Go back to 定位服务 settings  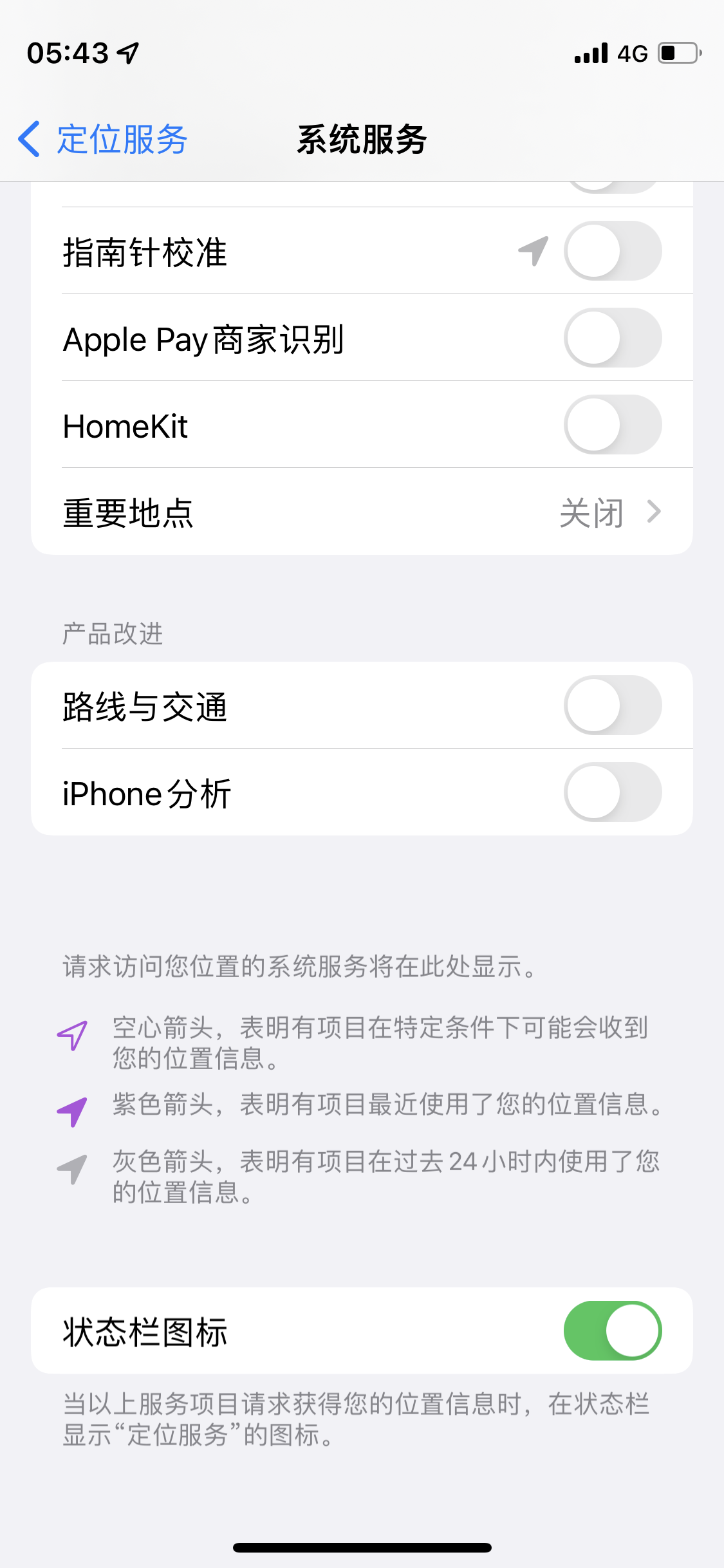(103, 139)
